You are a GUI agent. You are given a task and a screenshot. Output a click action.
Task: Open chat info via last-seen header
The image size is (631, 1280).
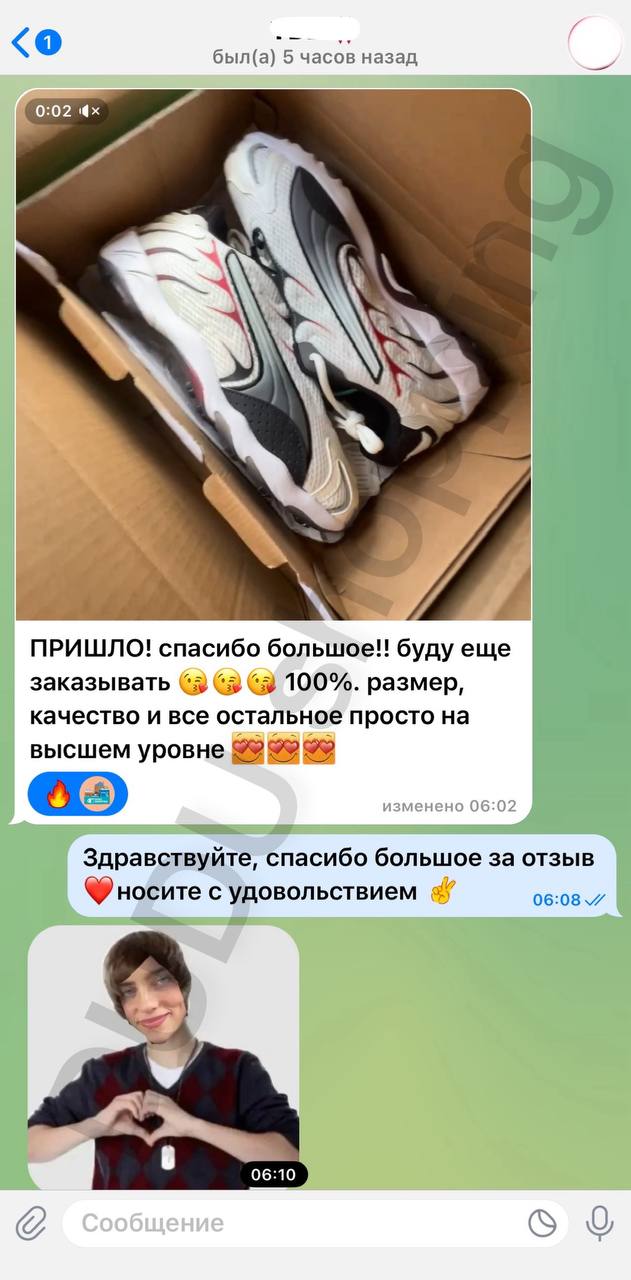315,57
